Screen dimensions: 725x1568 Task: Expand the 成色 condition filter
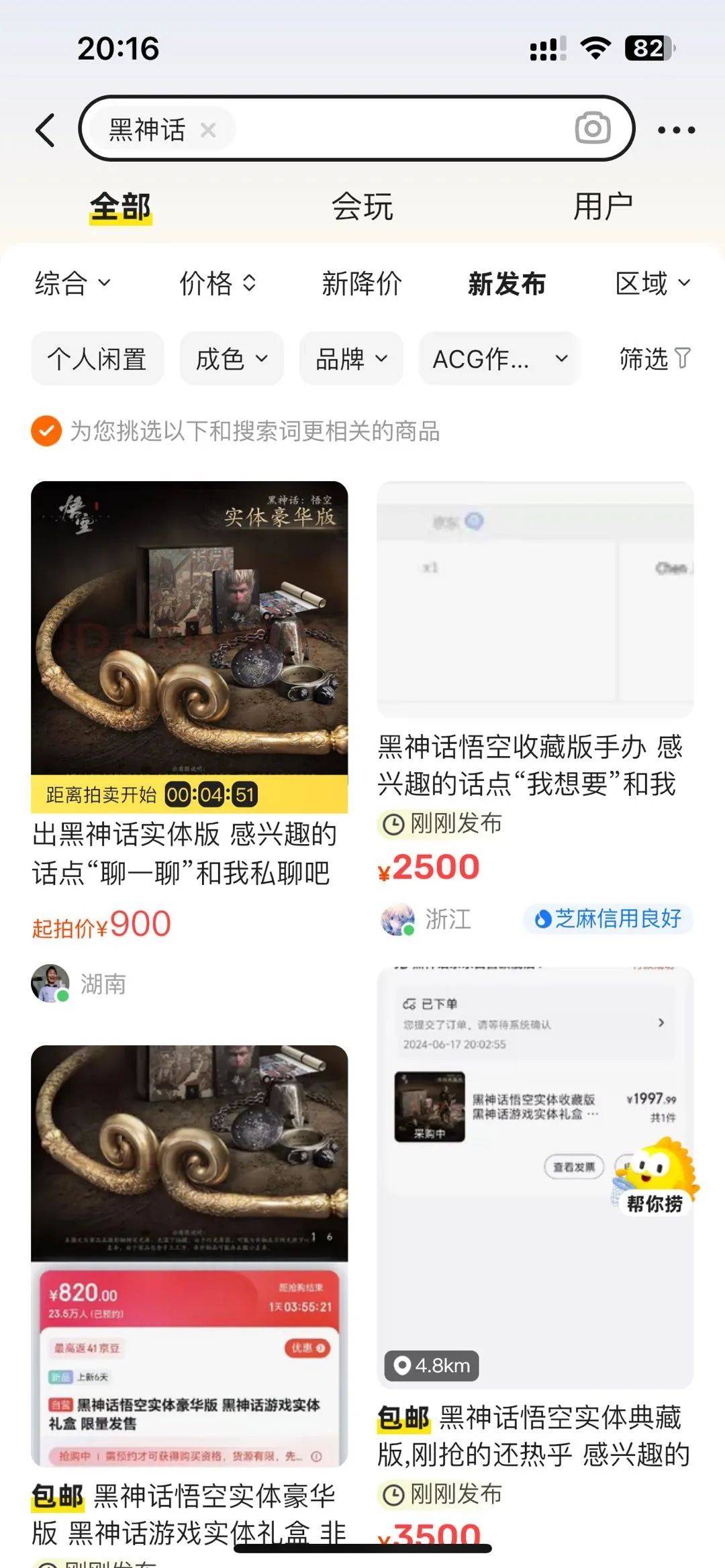[232, 359]
